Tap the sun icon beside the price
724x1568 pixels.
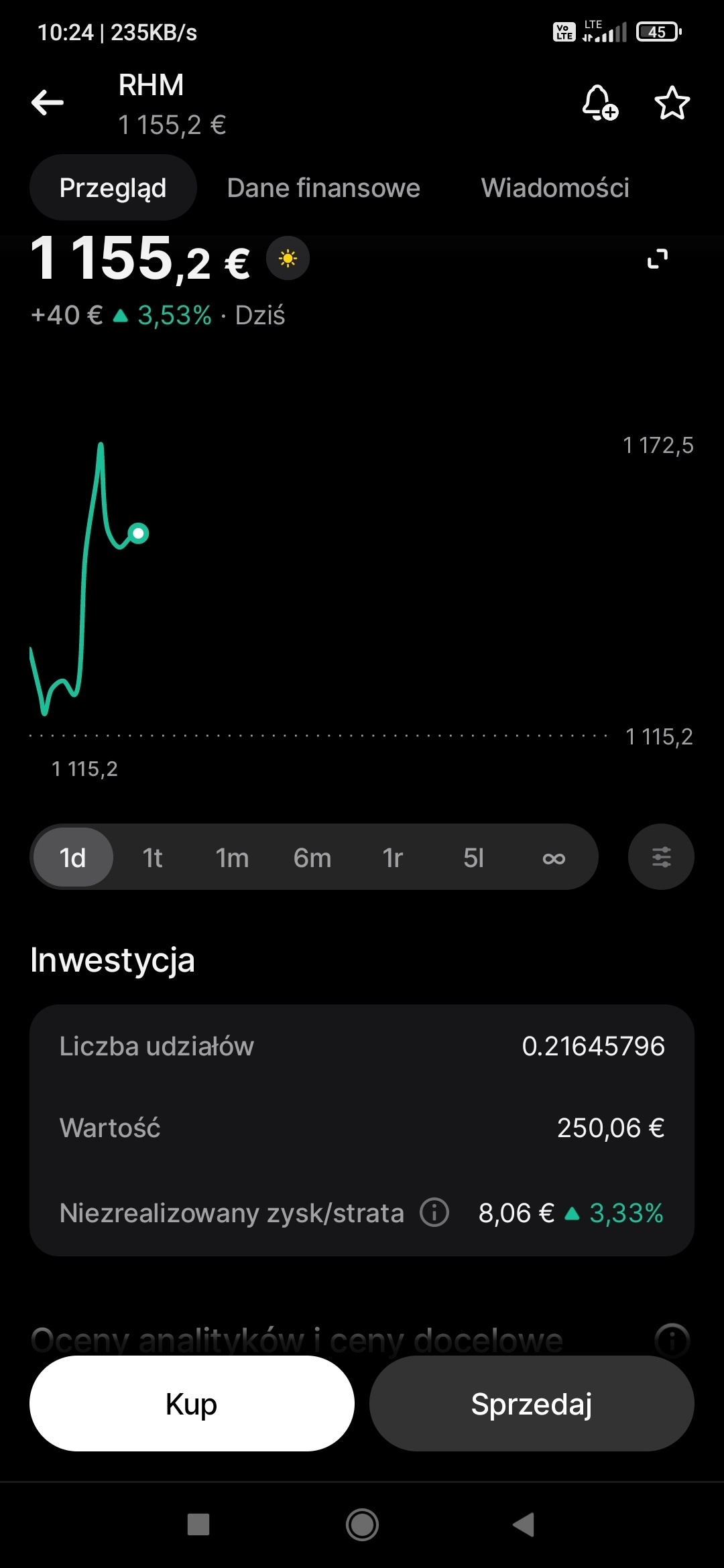(288, 258)
